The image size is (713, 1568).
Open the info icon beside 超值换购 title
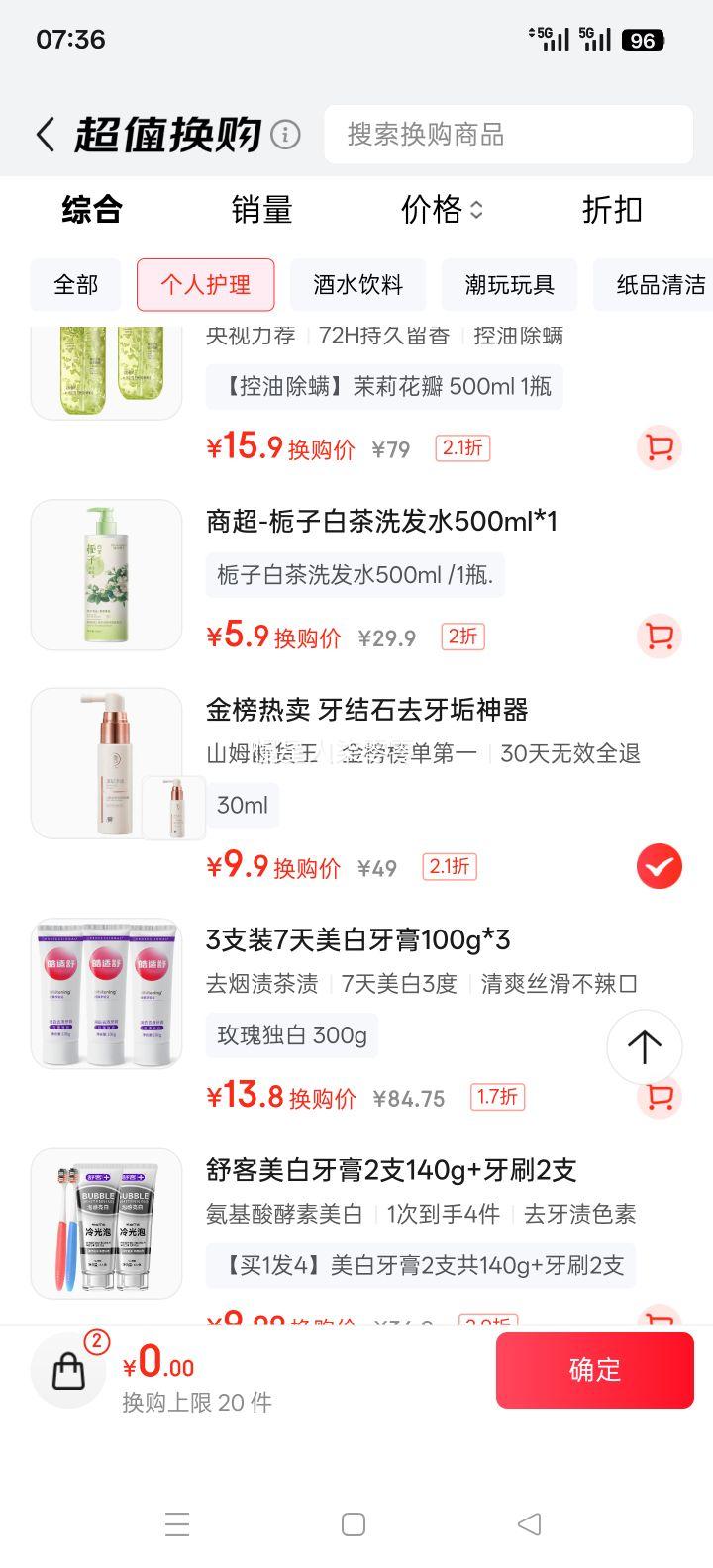click(284, 134)
